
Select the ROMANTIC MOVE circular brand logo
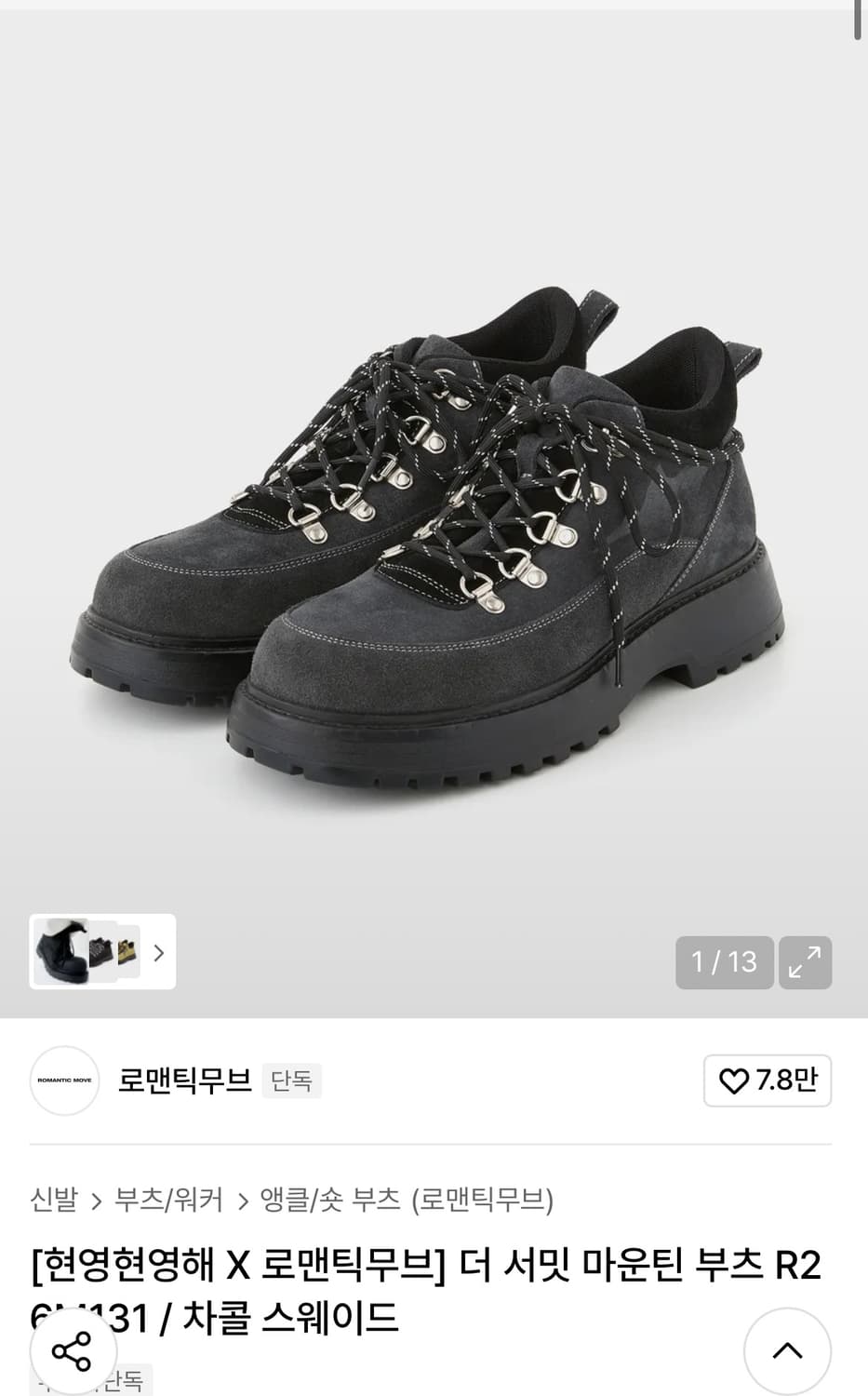click(64, 1081)
